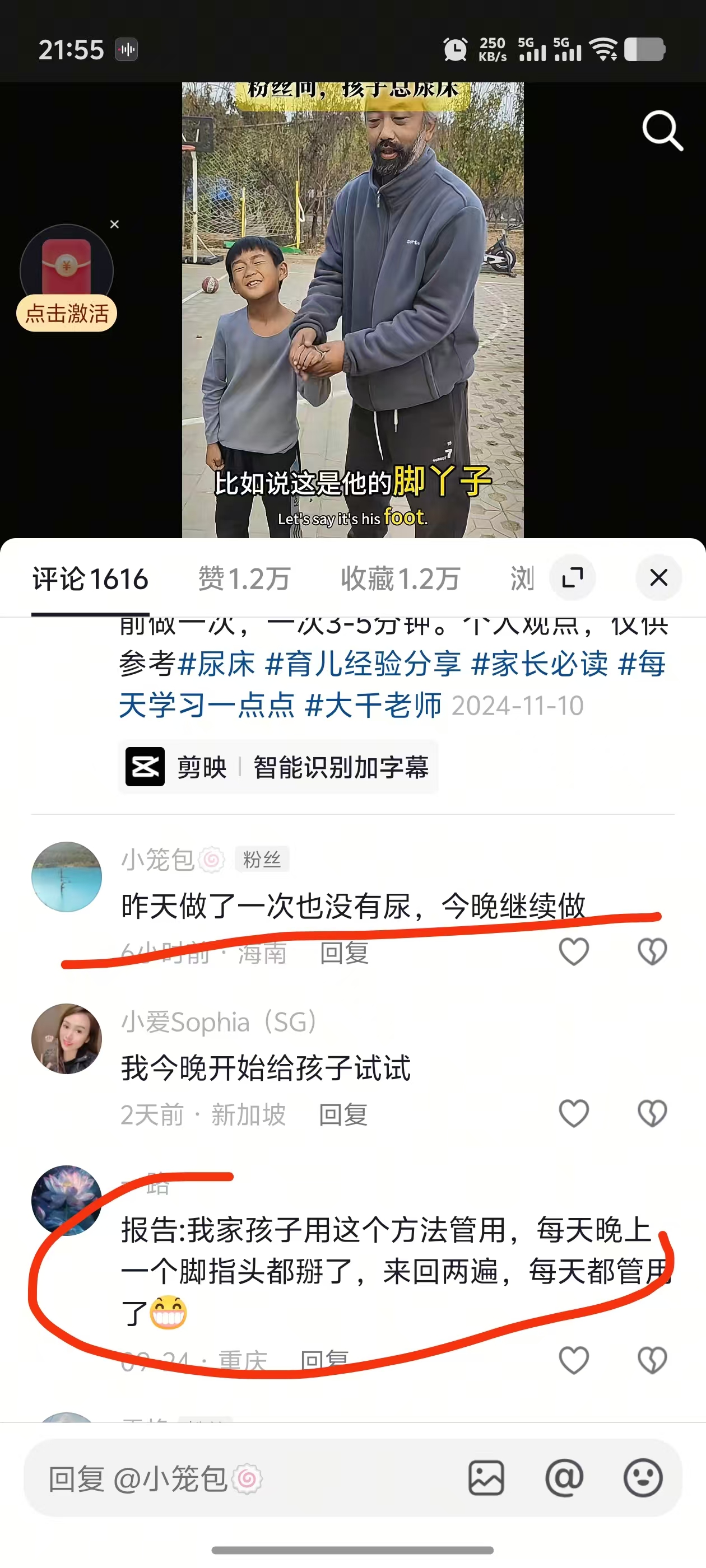Switch to the 赞1.2万 tab
This screenshot has width=706, height=1568.
pos(244,578)
